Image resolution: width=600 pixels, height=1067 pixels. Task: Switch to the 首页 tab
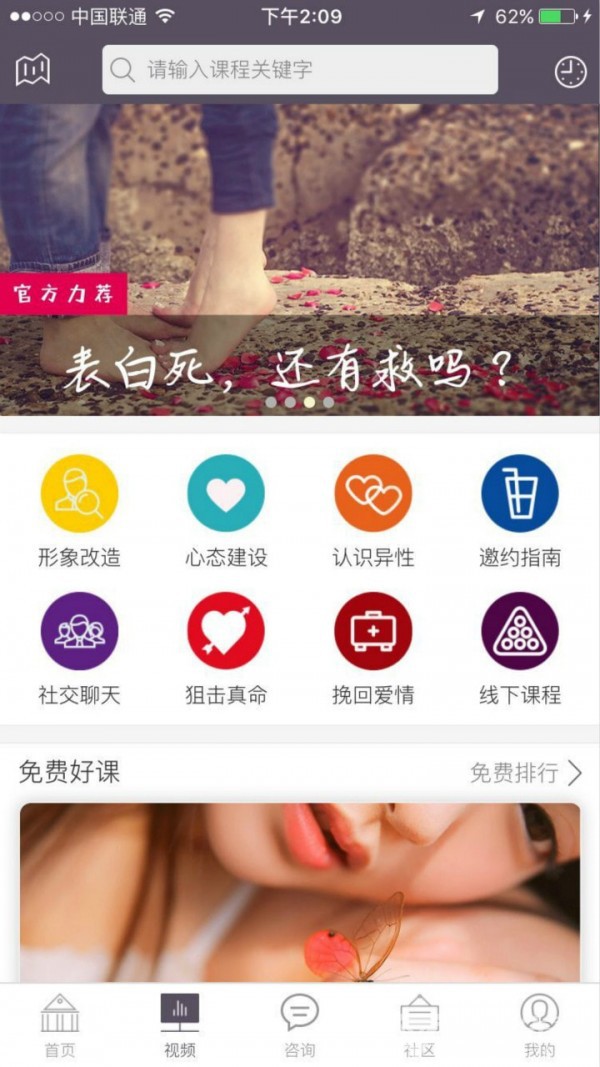tap(60, 1025)
